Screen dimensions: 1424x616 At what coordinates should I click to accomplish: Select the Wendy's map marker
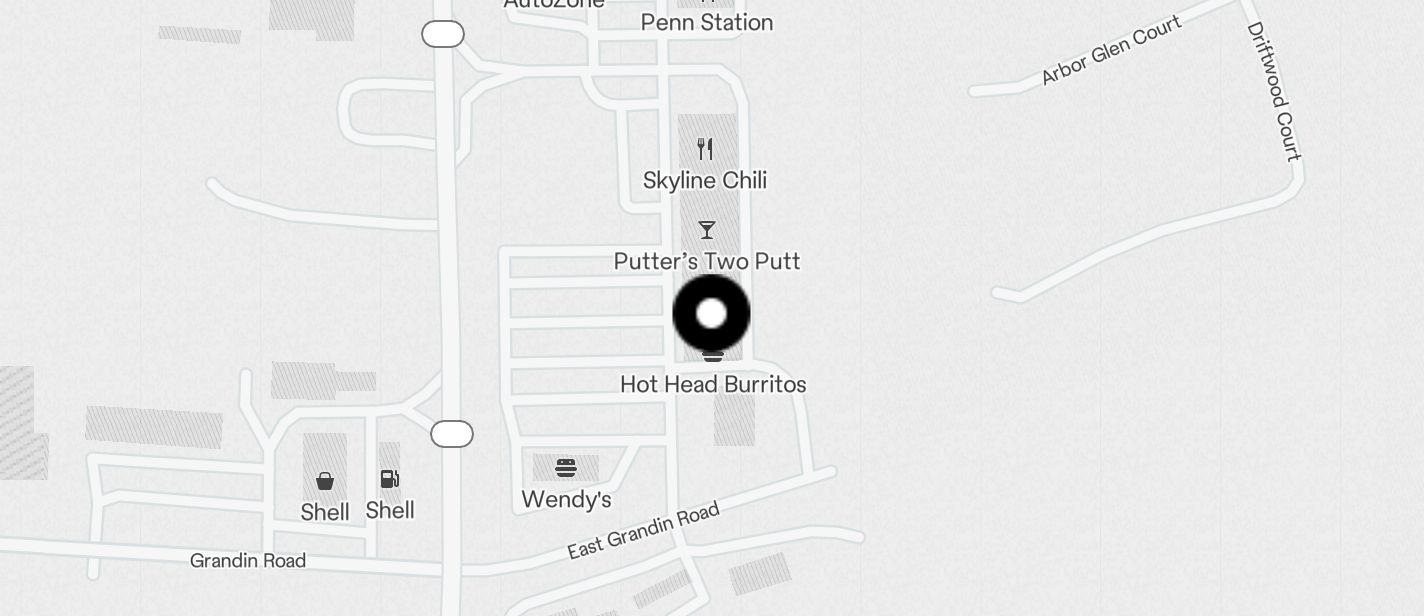[x=566, y=468]
